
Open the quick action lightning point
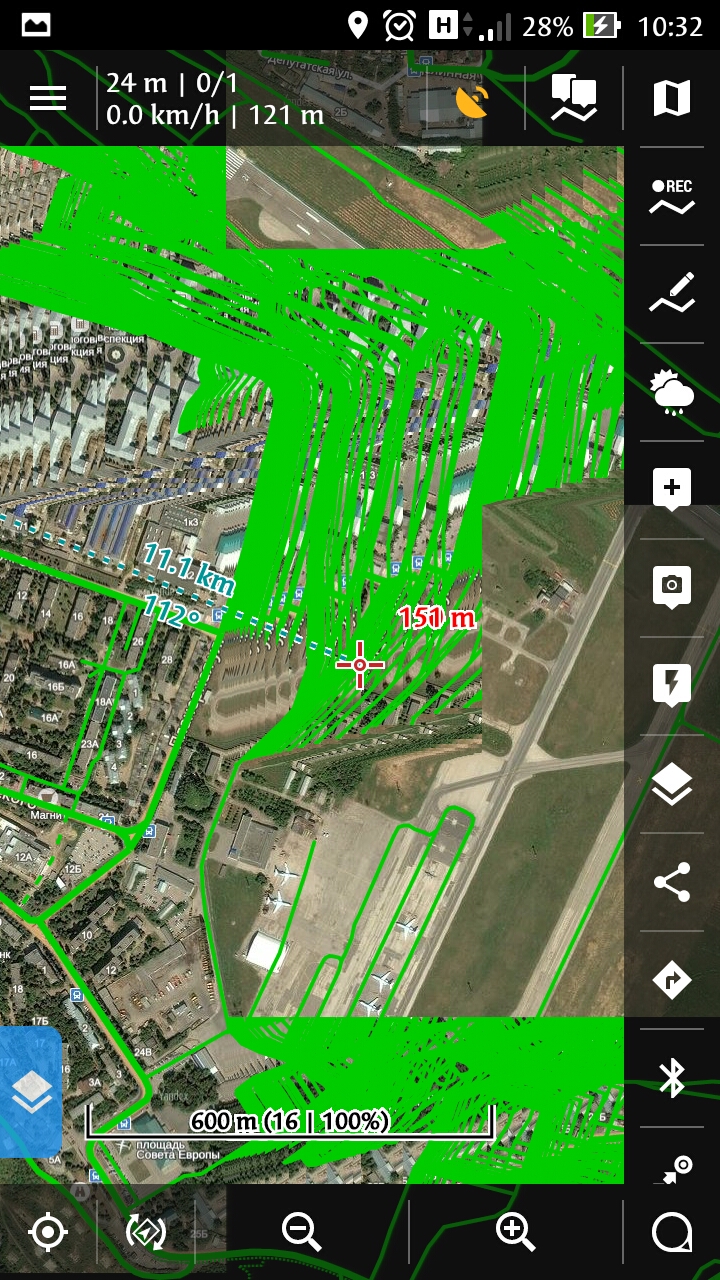tap(672, 685)
